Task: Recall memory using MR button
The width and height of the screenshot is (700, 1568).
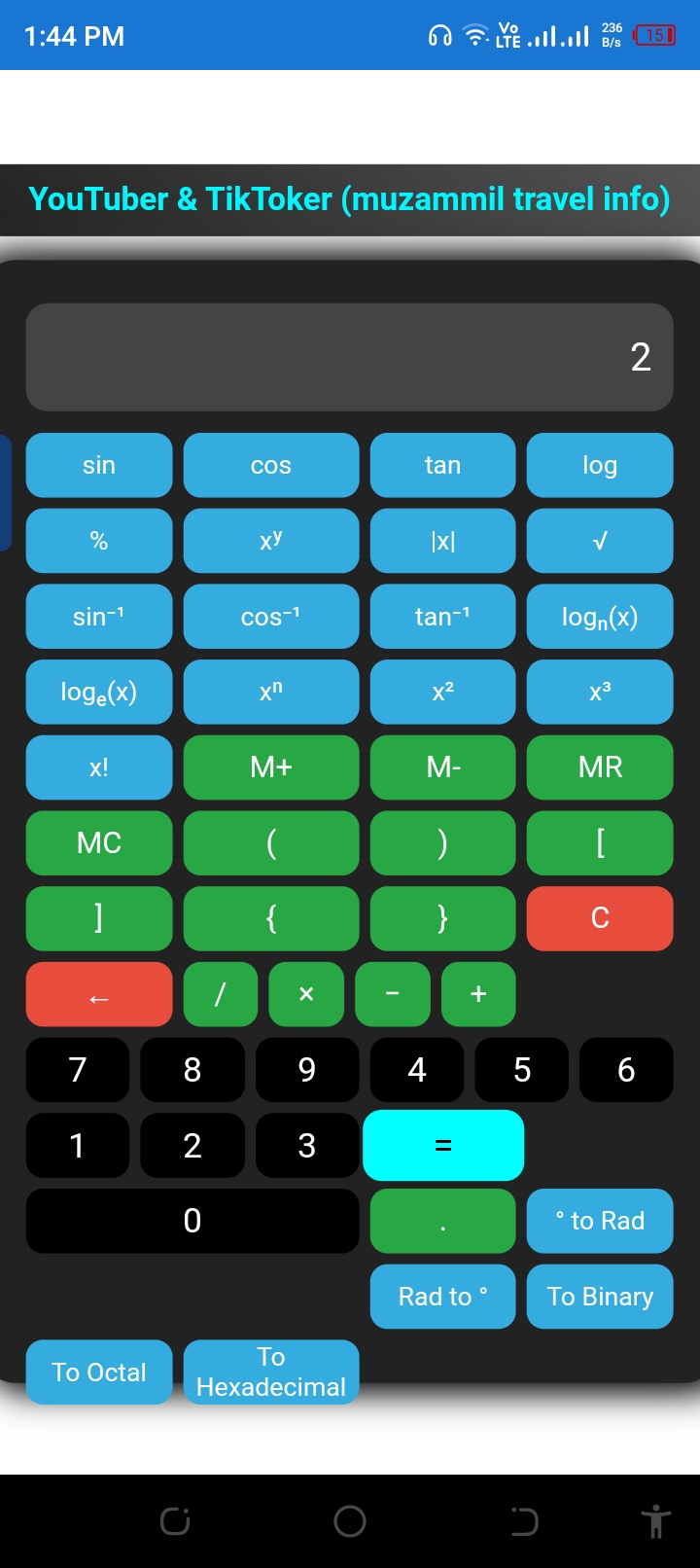Action: click(600, 767)
